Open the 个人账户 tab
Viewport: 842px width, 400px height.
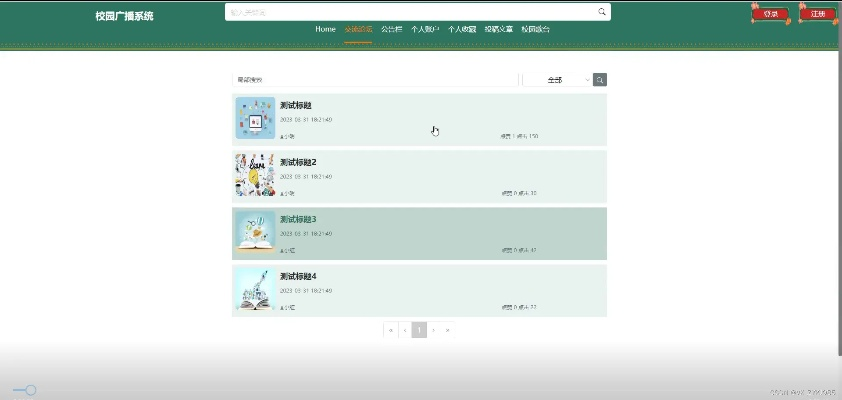click(425, 29)
